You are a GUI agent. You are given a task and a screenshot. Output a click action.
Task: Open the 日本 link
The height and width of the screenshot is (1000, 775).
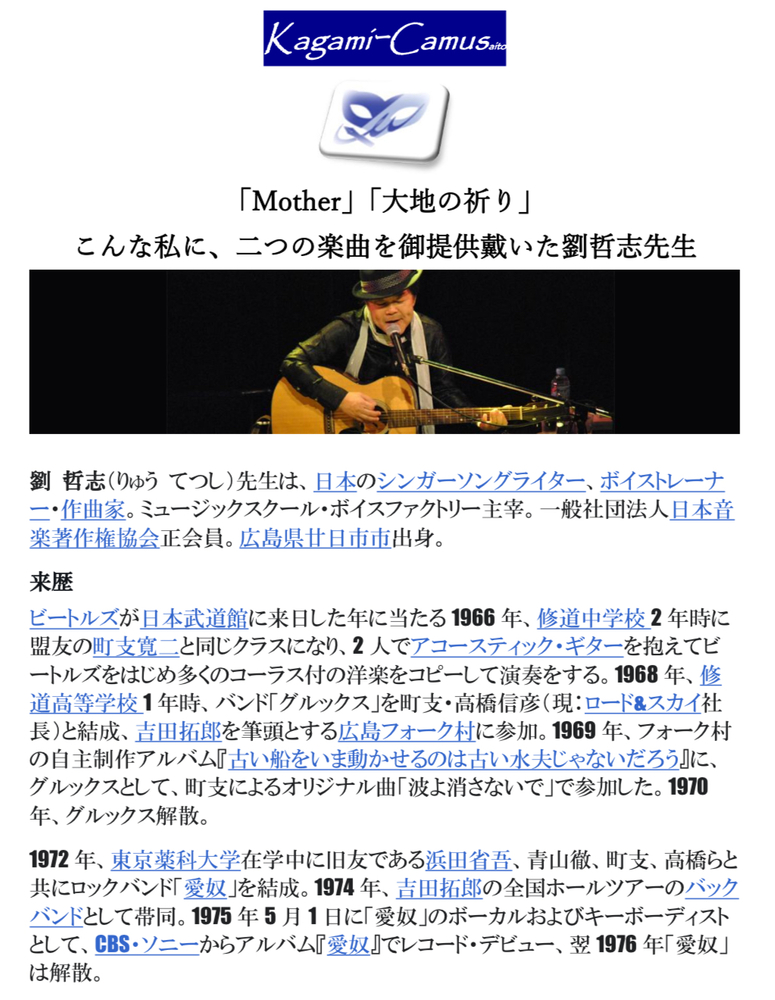click(x=335, y=479)
